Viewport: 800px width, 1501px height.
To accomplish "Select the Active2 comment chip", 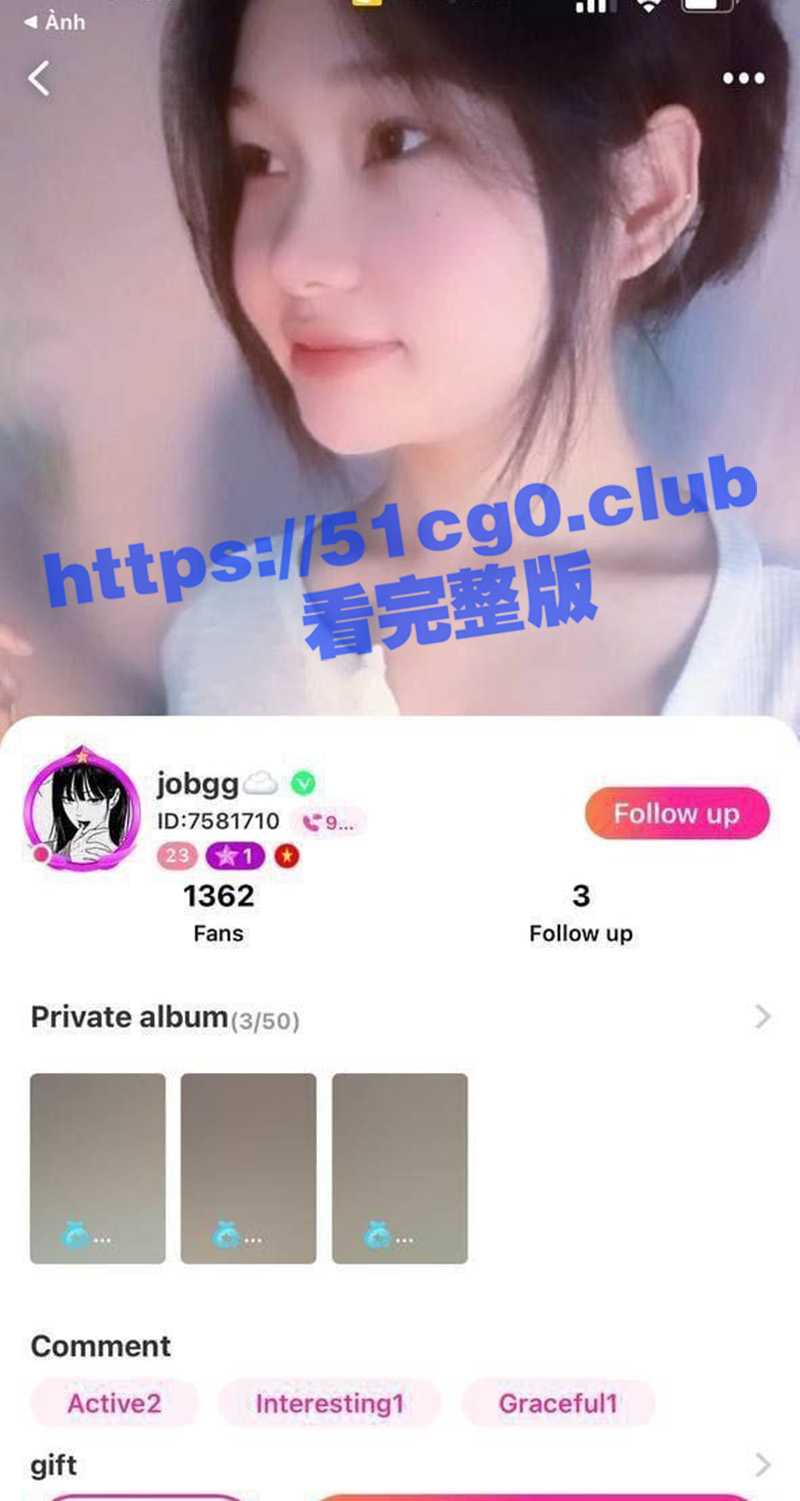I will (x=114, y=1403).
